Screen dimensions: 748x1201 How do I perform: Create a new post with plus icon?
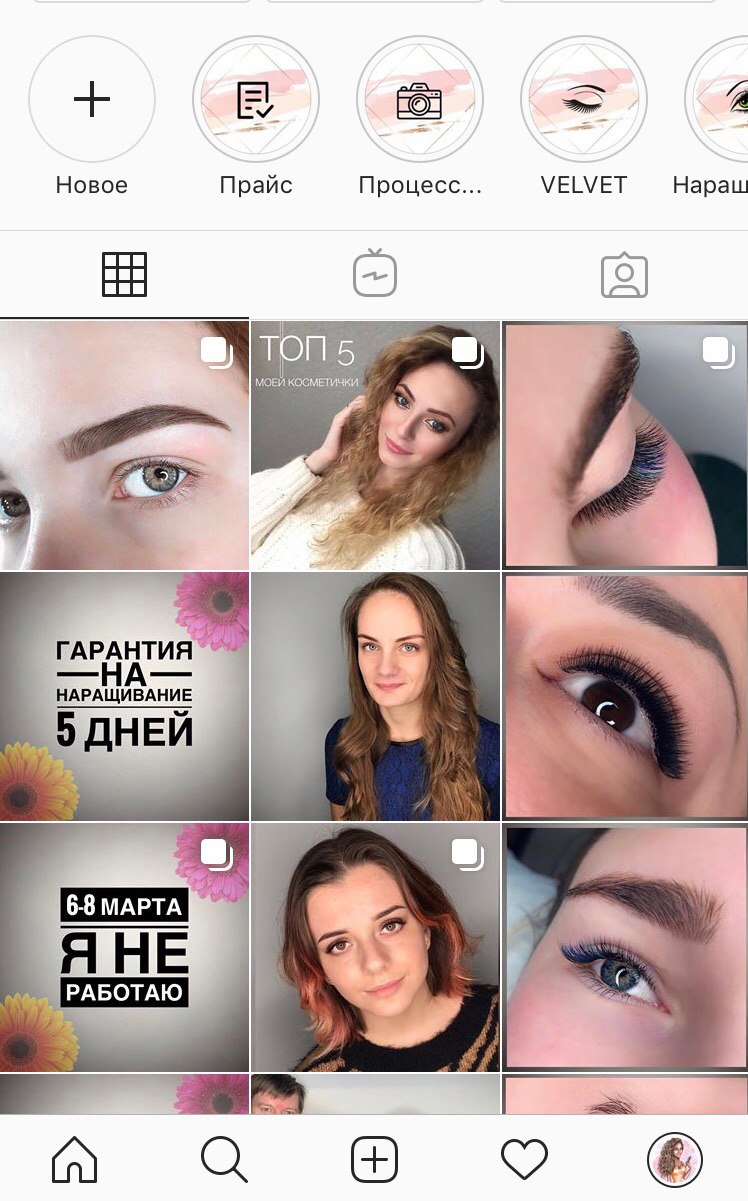pyautogui.click(x=375, y=1160)
